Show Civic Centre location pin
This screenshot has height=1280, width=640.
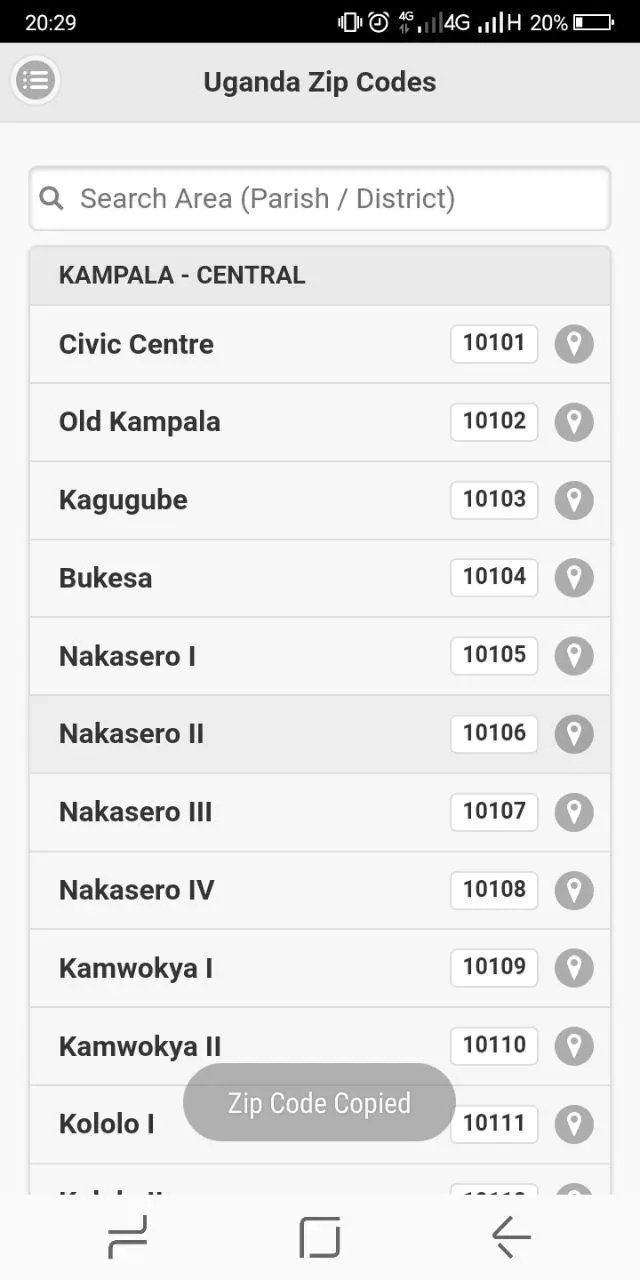point(574,344)
